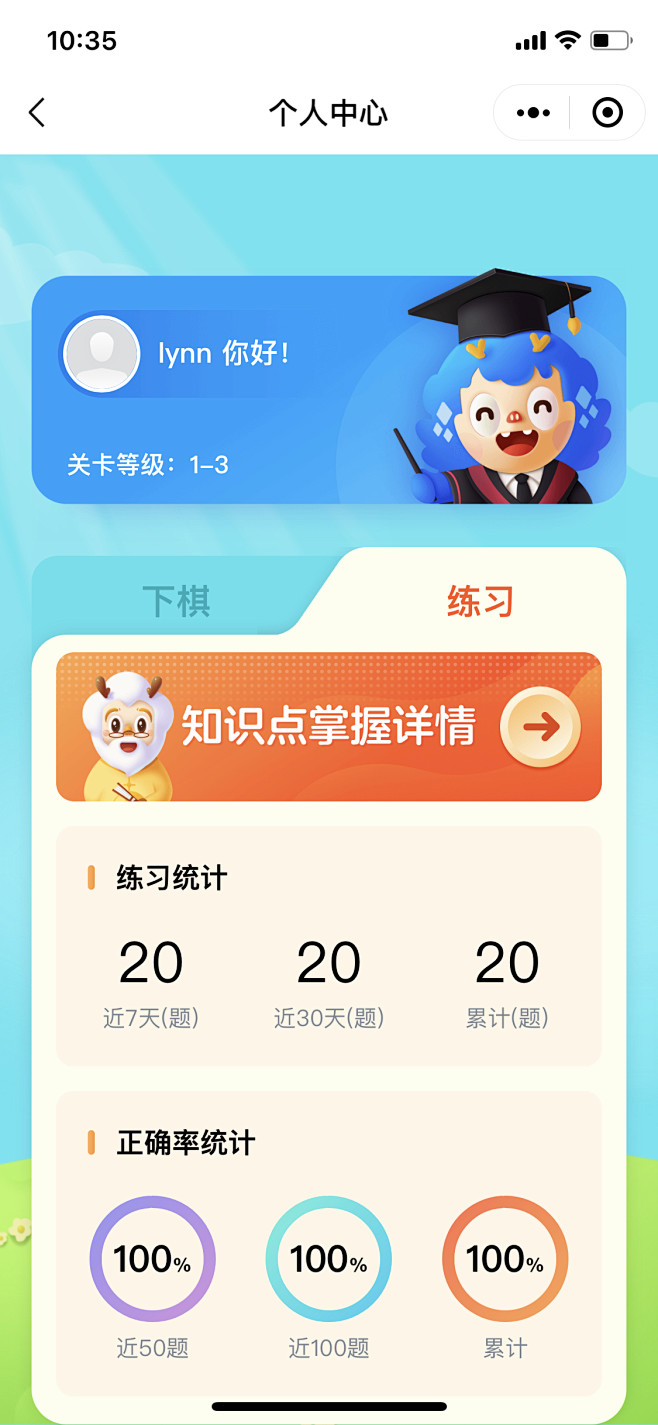Open the mini program three-dot menu
Viewport: 658px width, 1425px height.
pyautogui.click(x=533, y=113)
